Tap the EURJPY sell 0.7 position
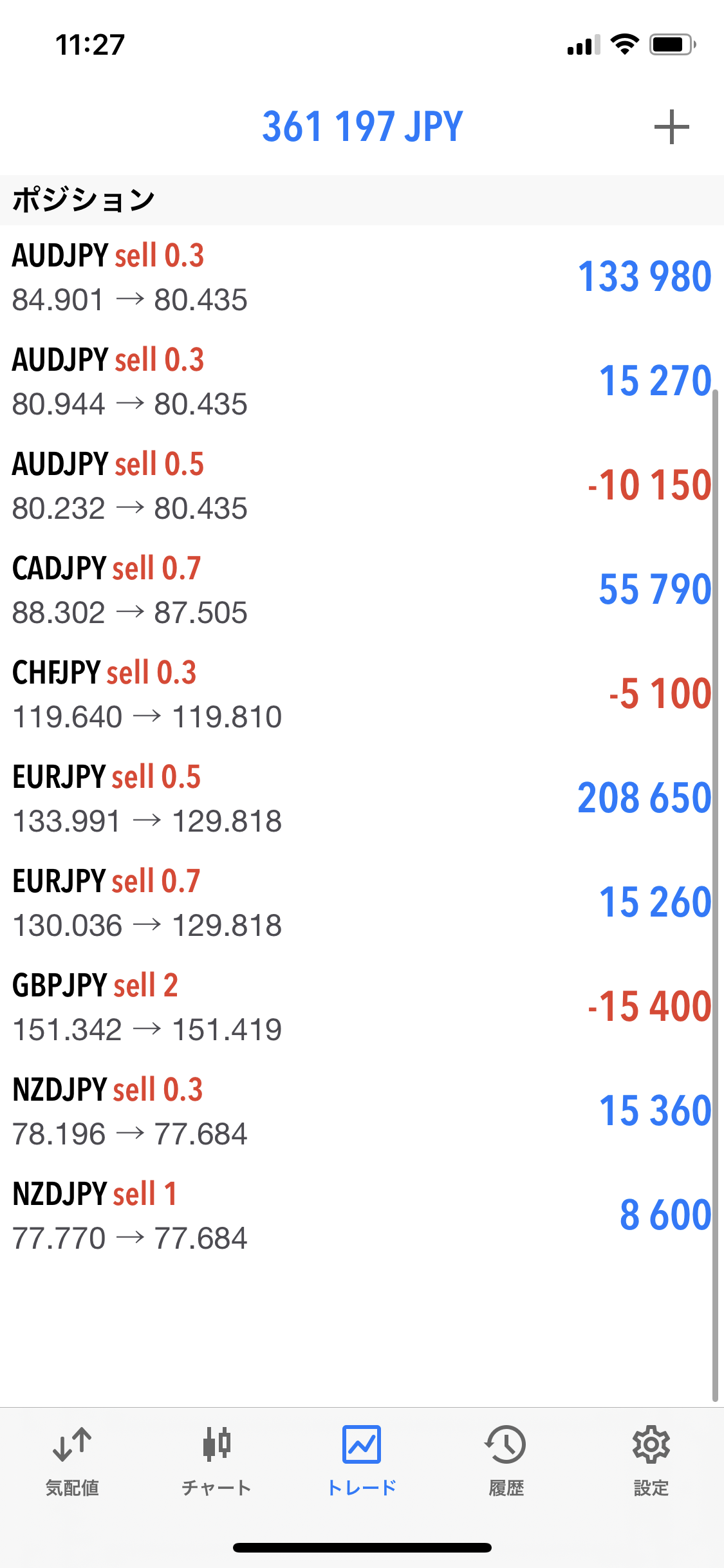The height and width of the screenshot is (1568, 724). tap(360, 903)
